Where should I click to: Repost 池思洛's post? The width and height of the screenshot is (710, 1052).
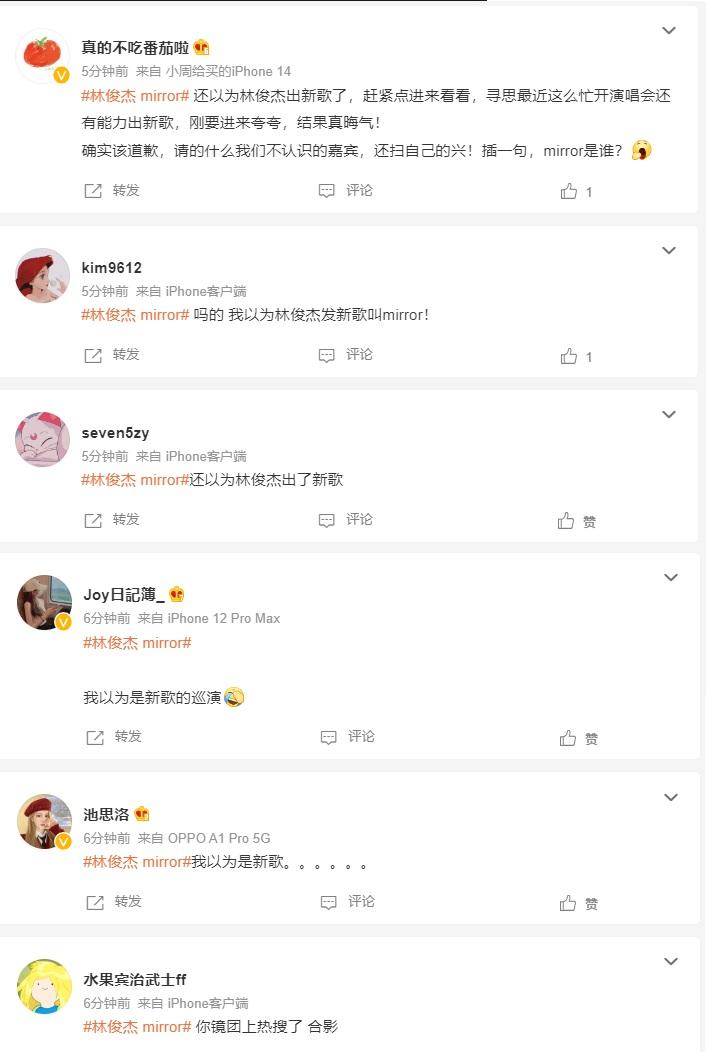tap(115, 902)
